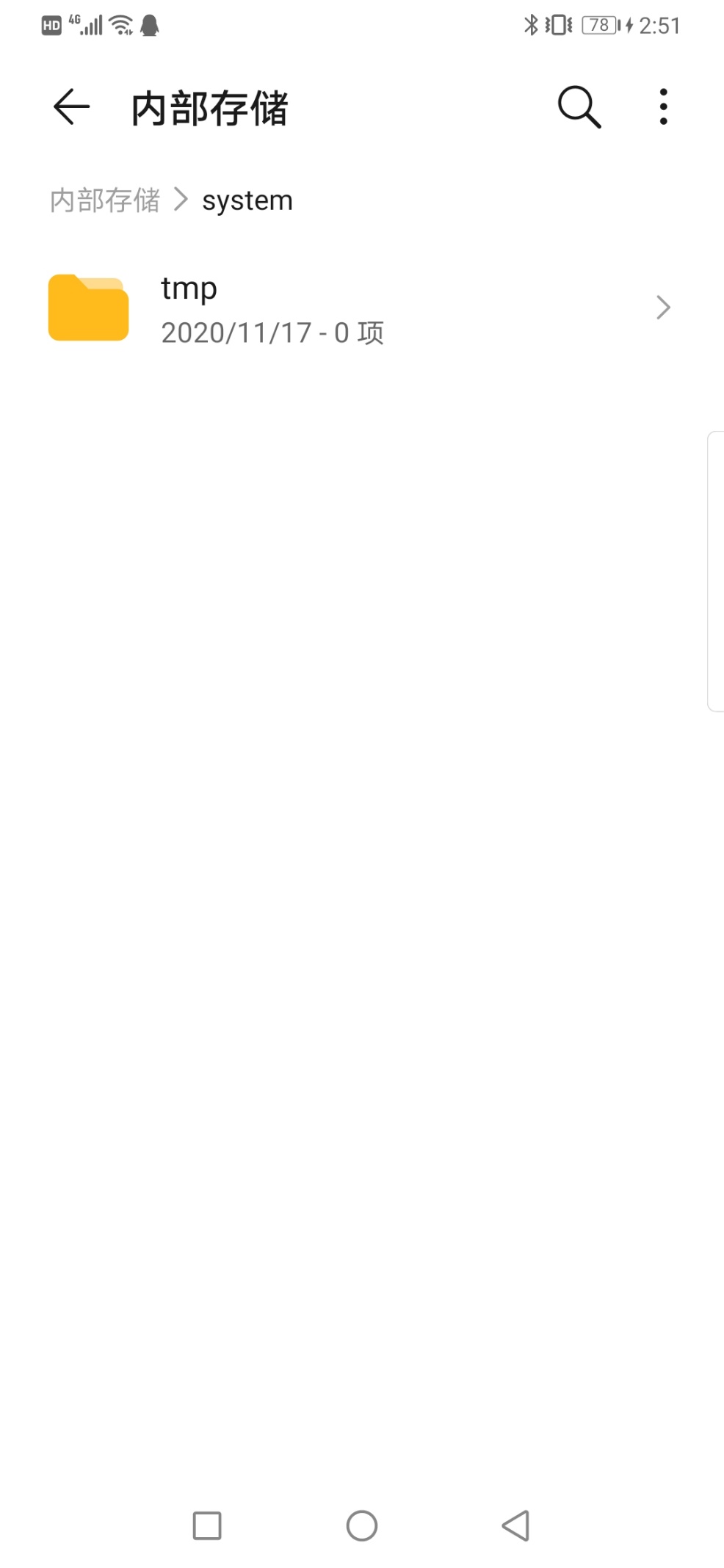Viewport: 724px width, 1568px height.
Task: Show recent apps
Action: [207, 1525]
